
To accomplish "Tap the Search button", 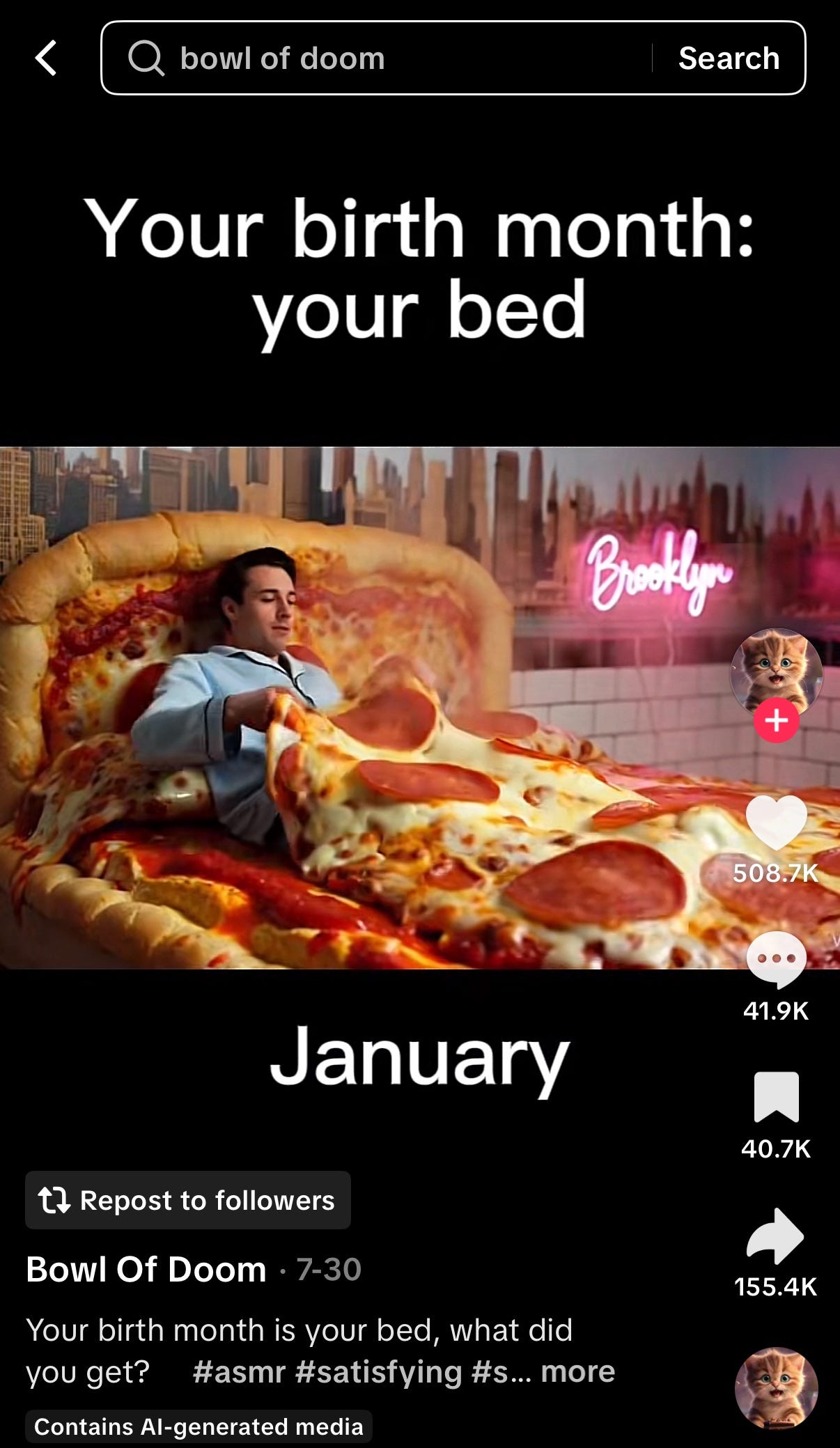I will 729,59.
